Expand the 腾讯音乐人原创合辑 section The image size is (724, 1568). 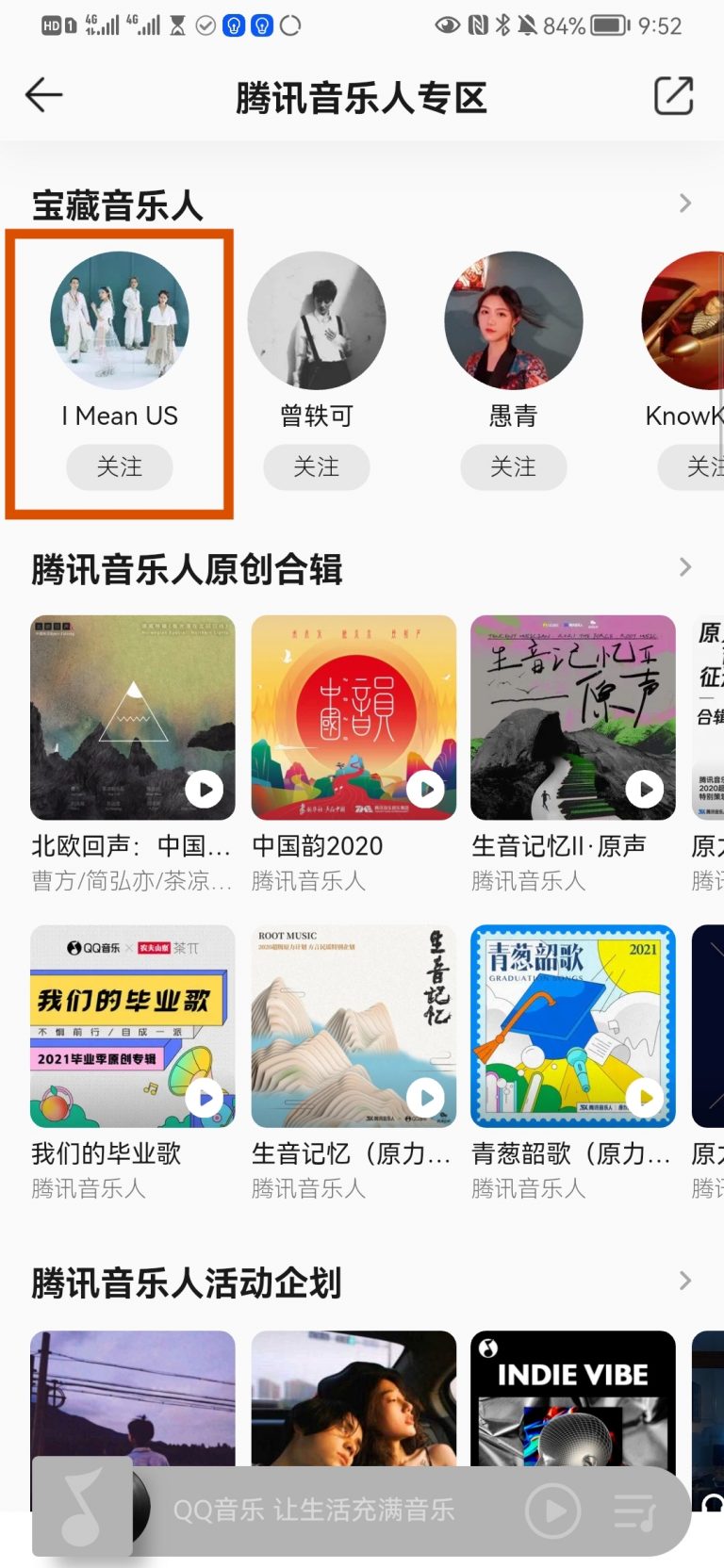click(685, 567)
